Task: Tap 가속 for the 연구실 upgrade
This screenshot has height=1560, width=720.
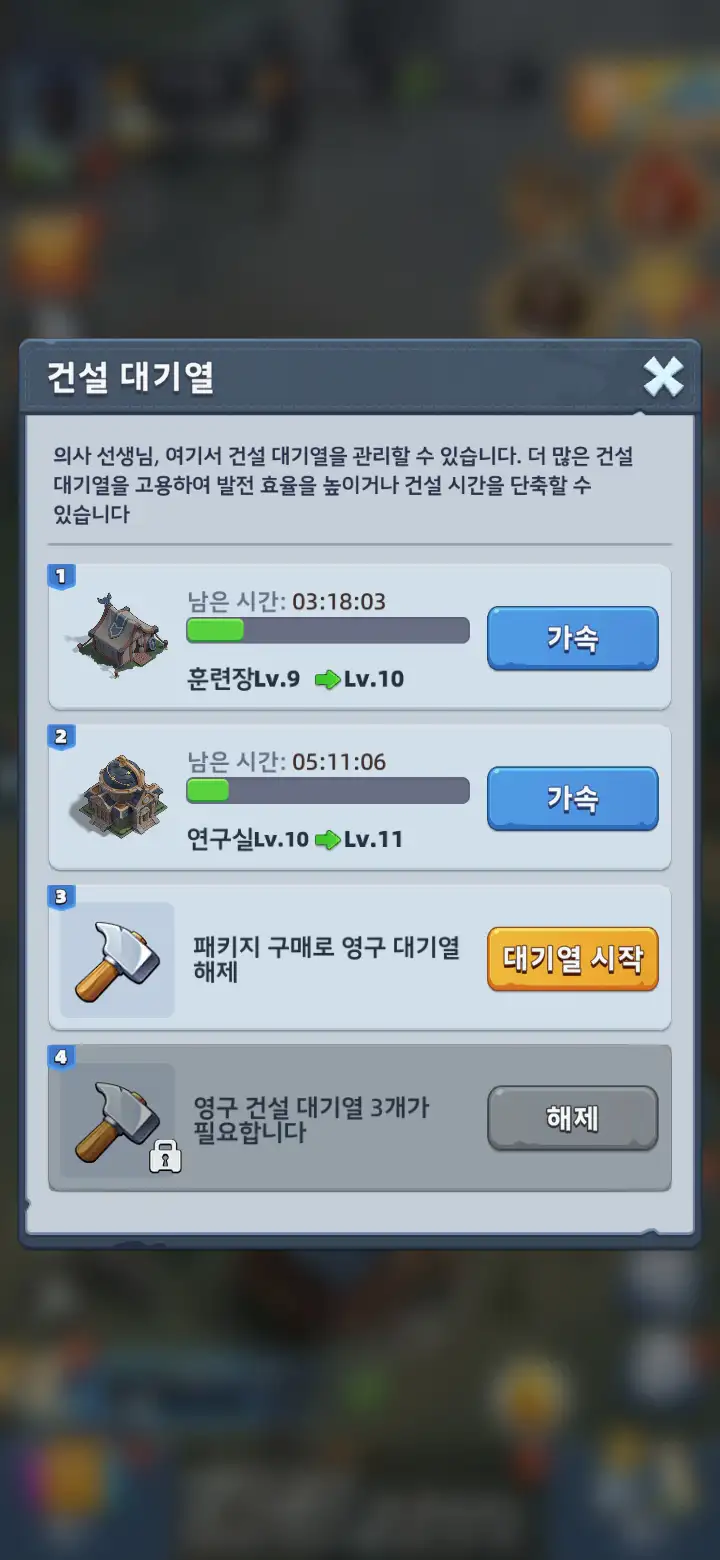Action: point(572,798)
